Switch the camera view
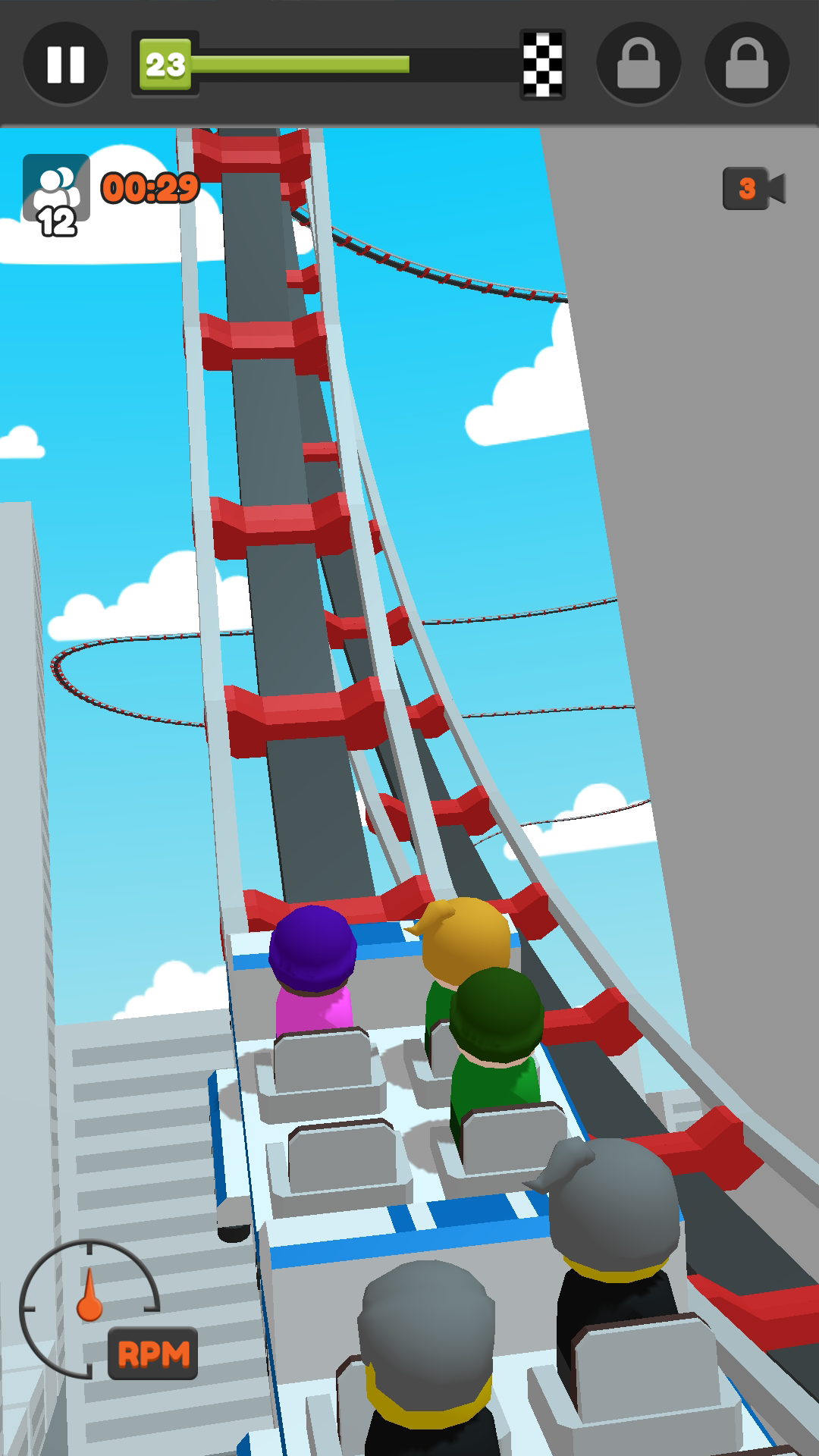The width and height of the screenshot is (819, 1456). click(x=753, y=188)
